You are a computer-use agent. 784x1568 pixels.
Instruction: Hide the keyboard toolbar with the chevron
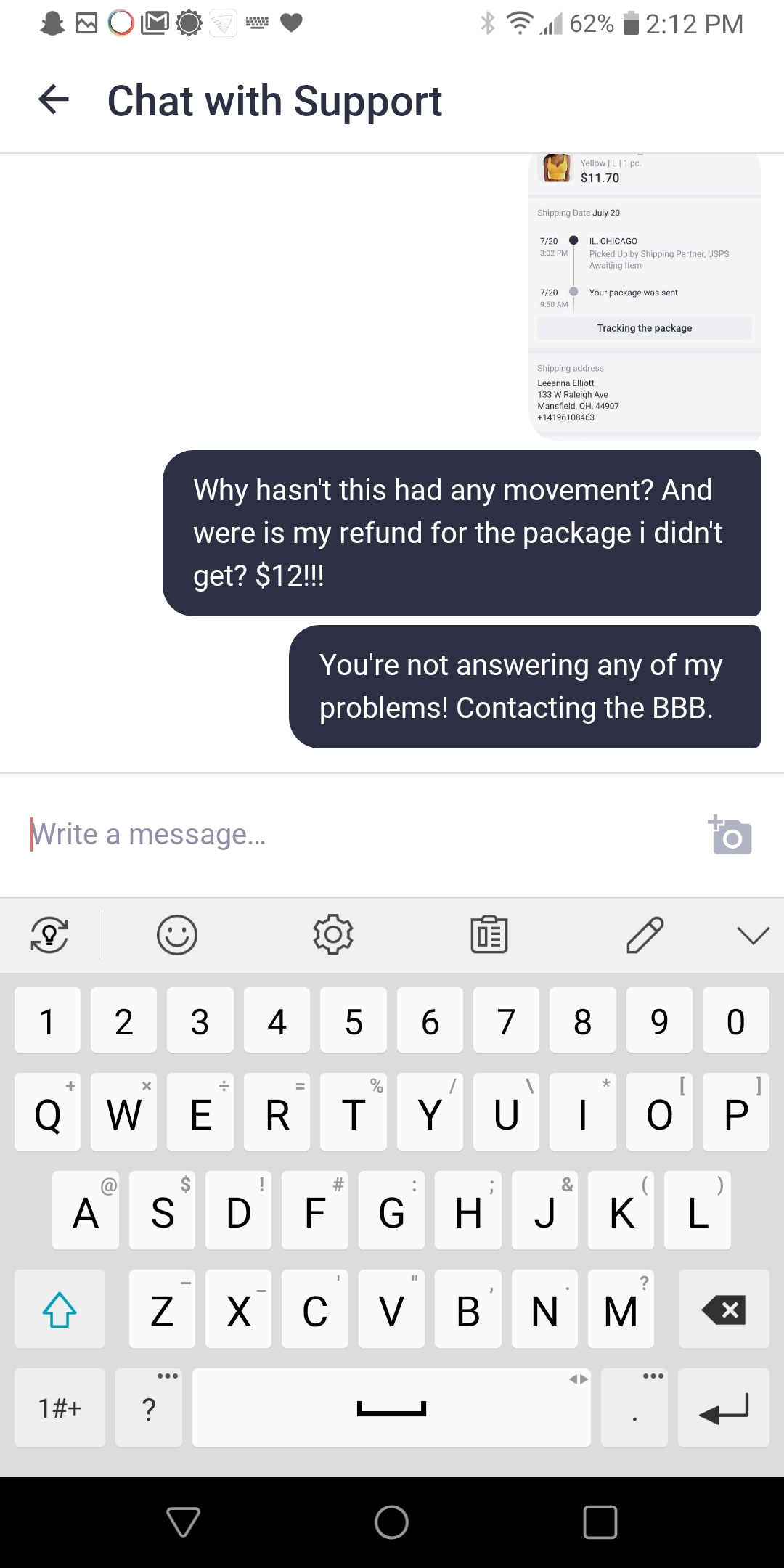point(753,934)
